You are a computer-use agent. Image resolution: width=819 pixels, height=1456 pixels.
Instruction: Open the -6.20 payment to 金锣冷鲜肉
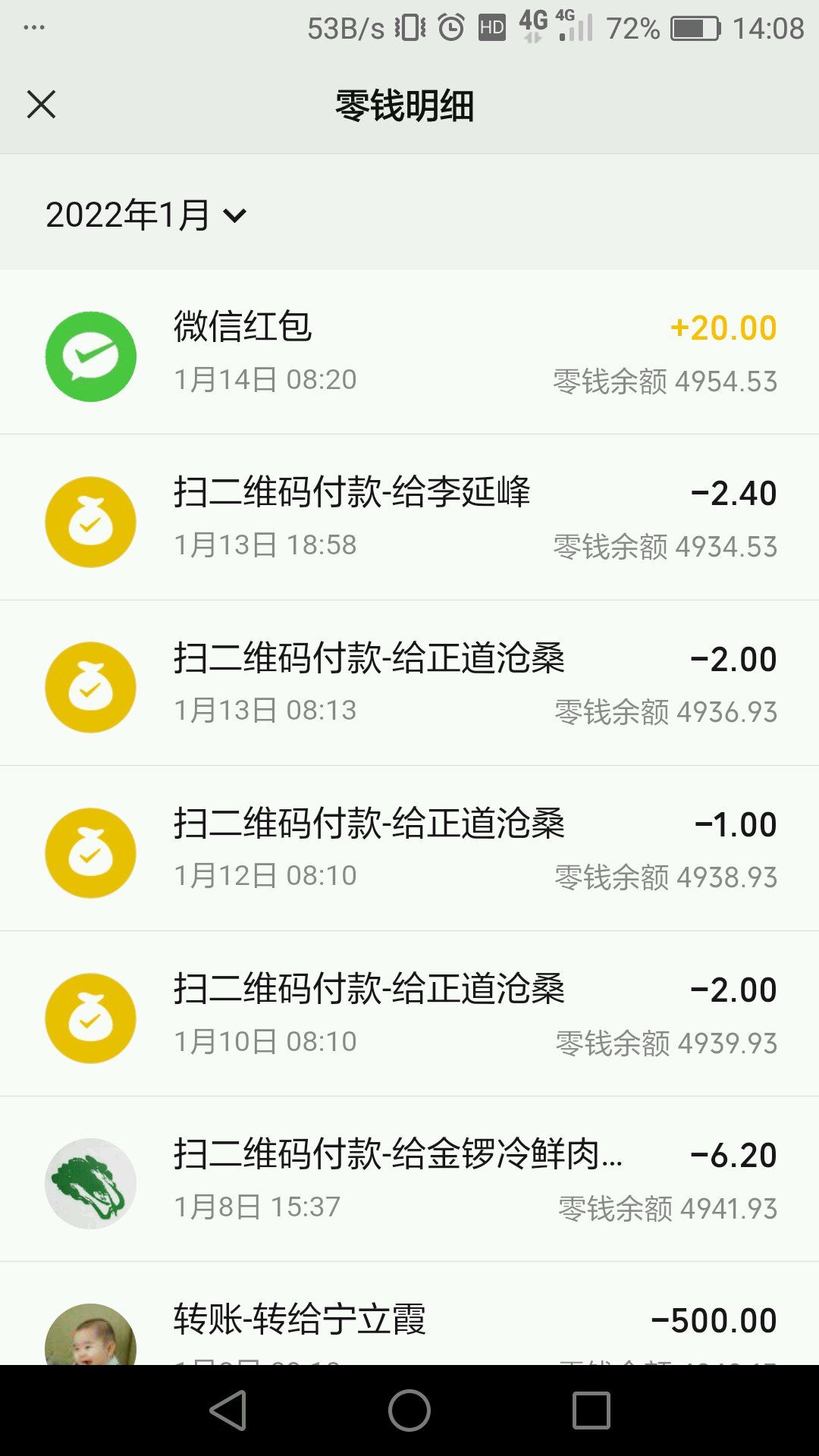(409, 1179)
